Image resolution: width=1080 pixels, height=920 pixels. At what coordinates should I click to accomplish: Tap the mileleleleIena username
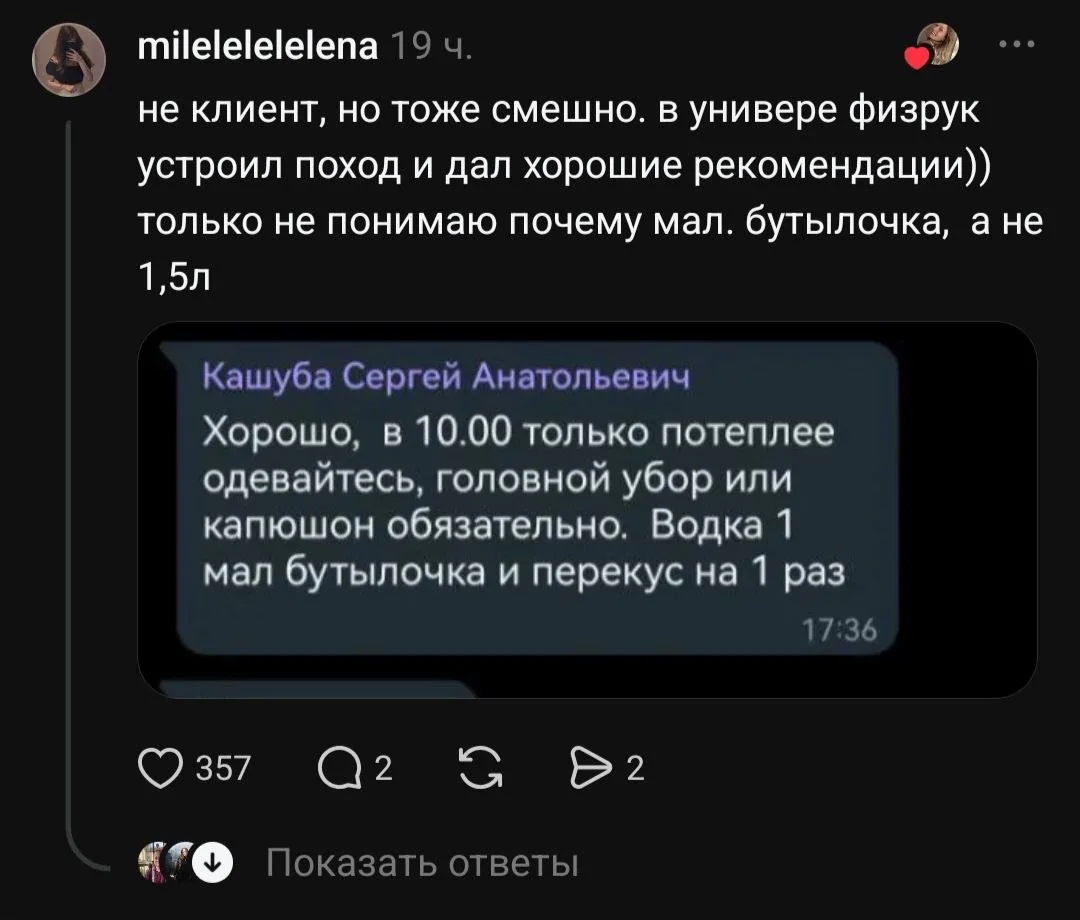[258, 47]
